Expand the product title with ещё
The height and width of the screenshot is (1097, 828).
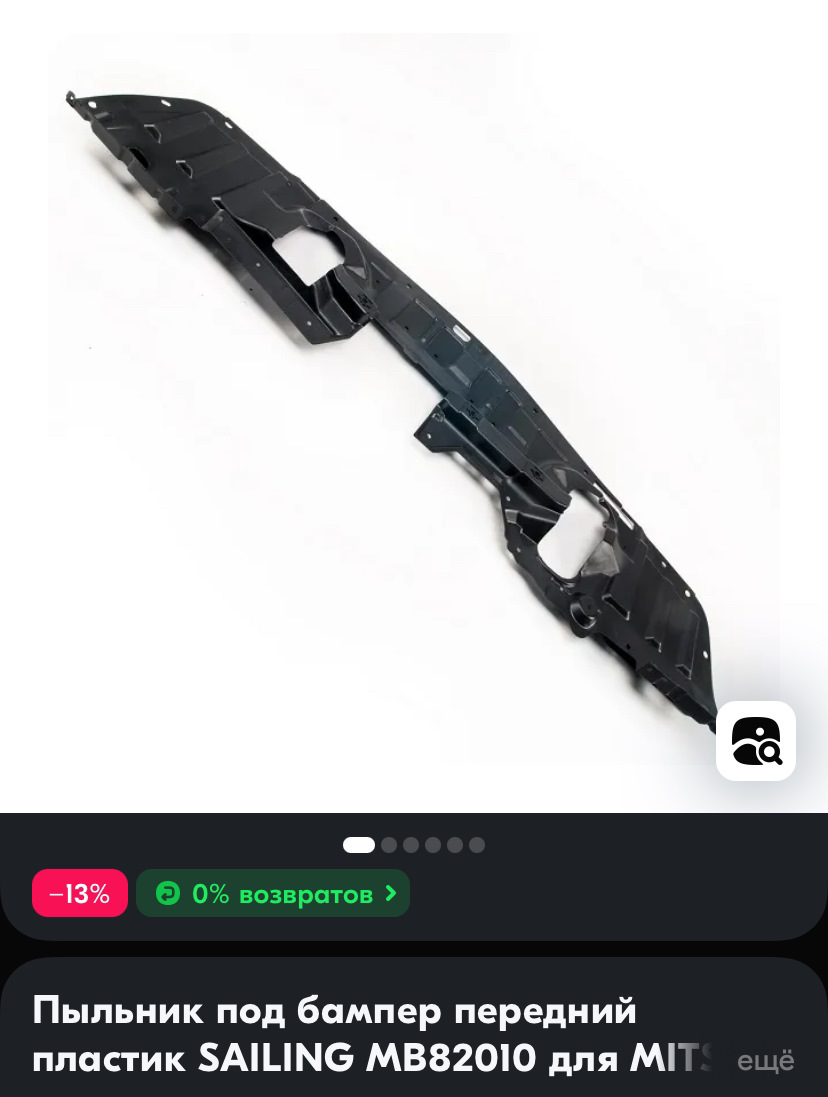click(765, 1061)
